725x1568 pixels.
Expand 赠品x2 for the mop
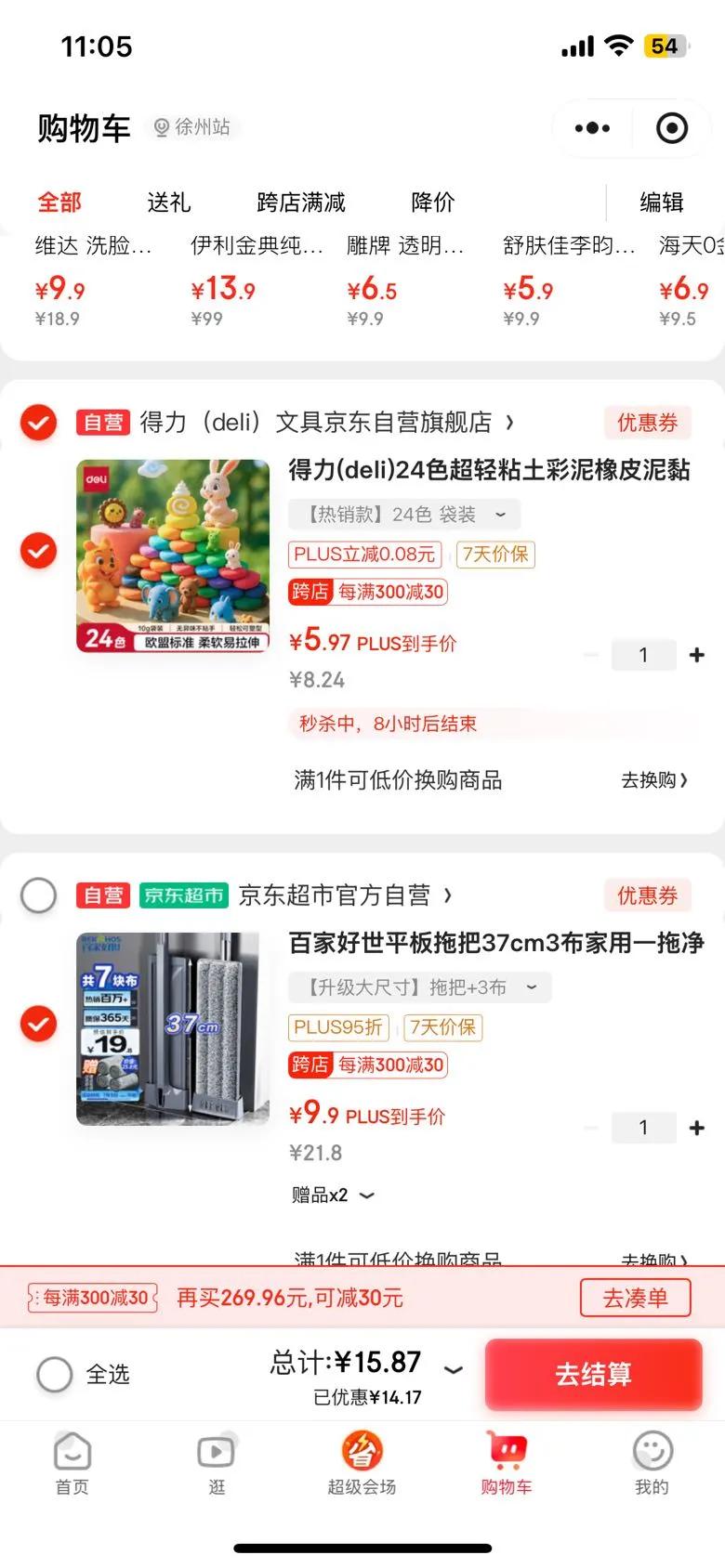tap(333, 1196)
